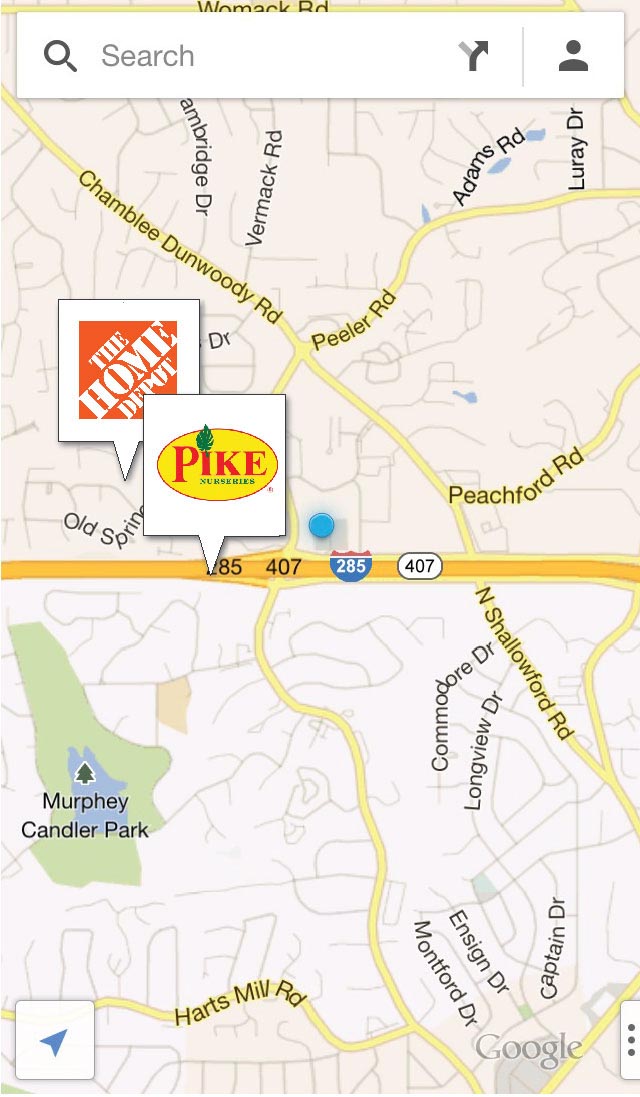Screen dimensions: 640x1097
Task: Open the account profile icon
Action: click(x=573, y=55)
